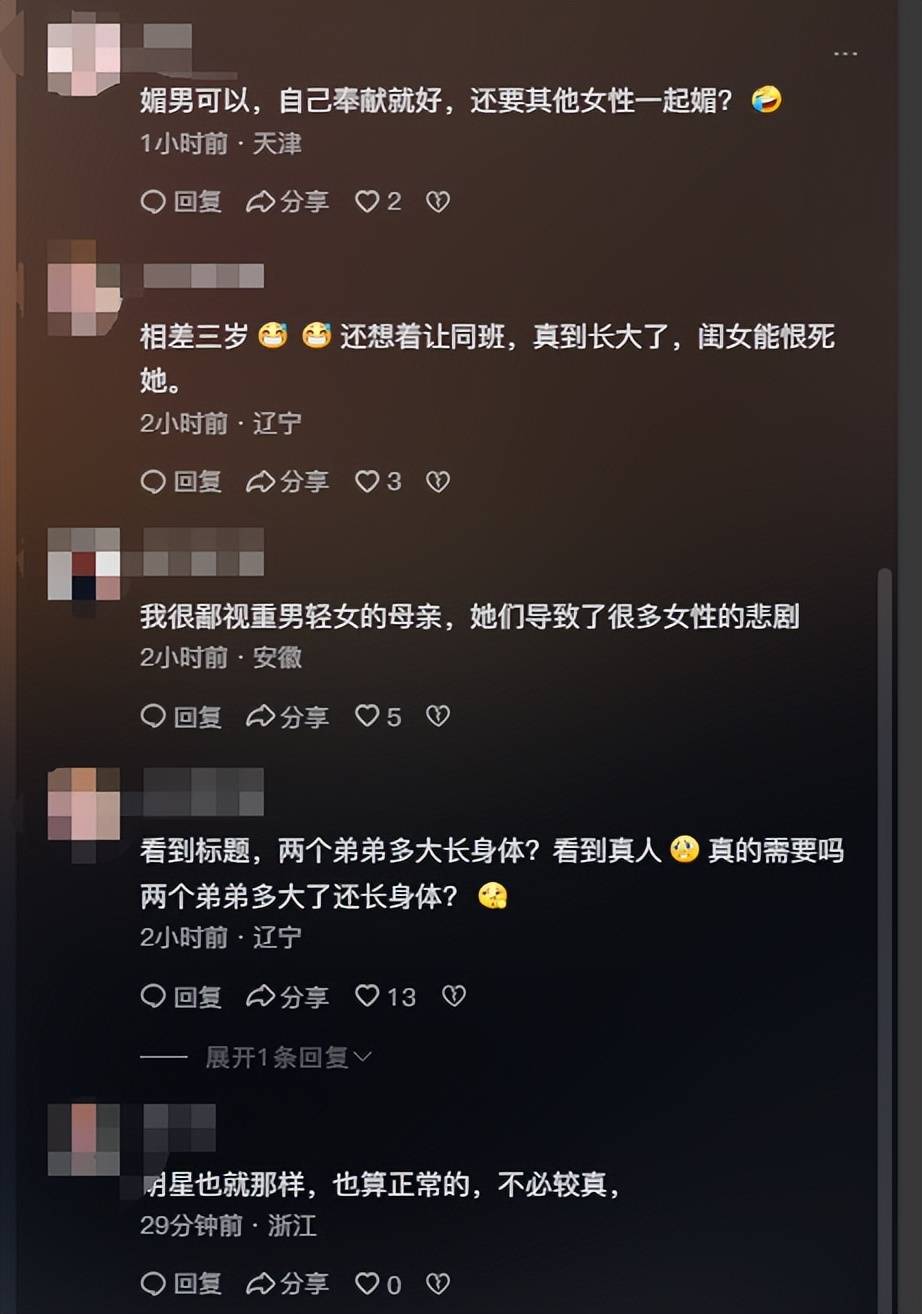Reply to the Anhui comment on 重男轻女
The image size is (922, 1314).
coord(181,716)
